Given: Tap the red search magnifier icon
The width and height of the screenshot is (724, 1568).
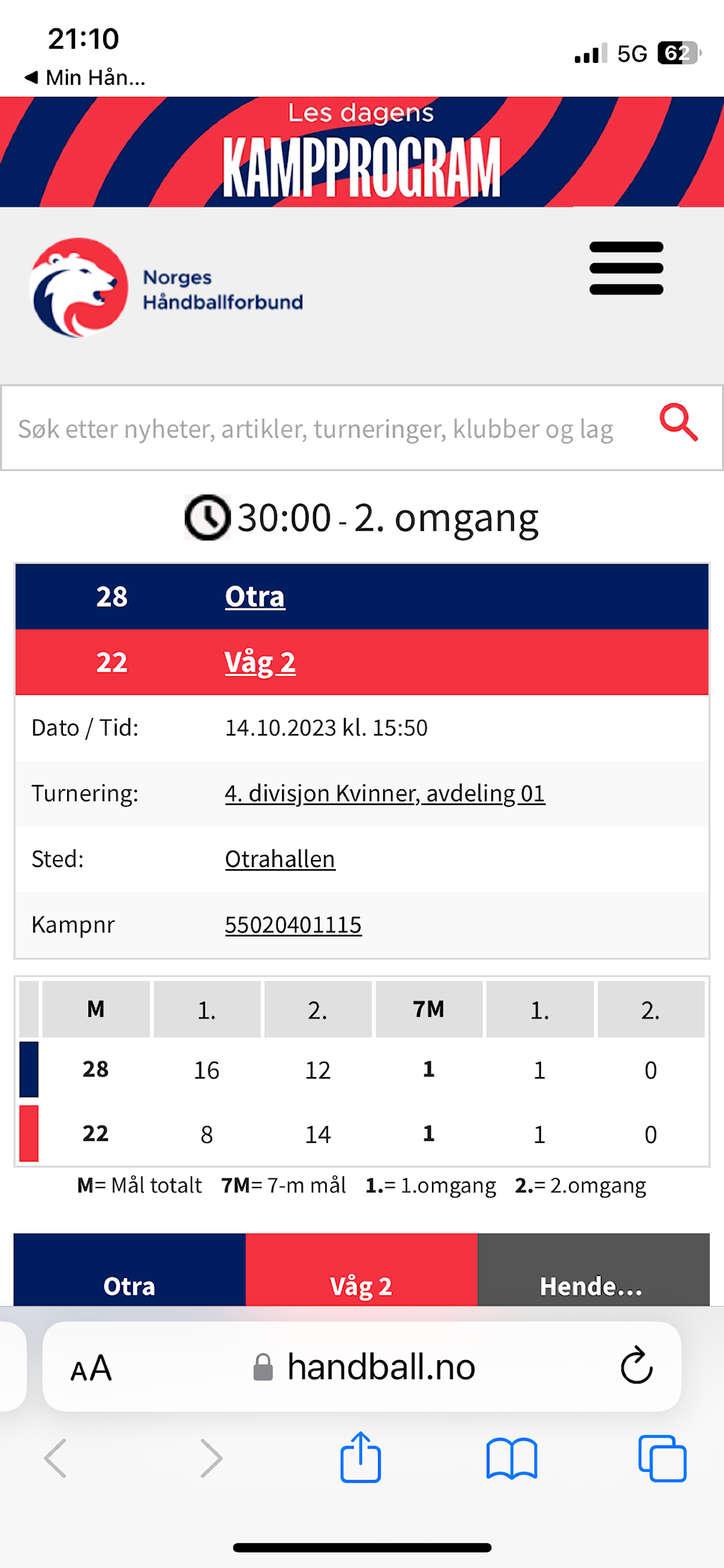Looking at the screenshot, I should (x=679, y=423).
